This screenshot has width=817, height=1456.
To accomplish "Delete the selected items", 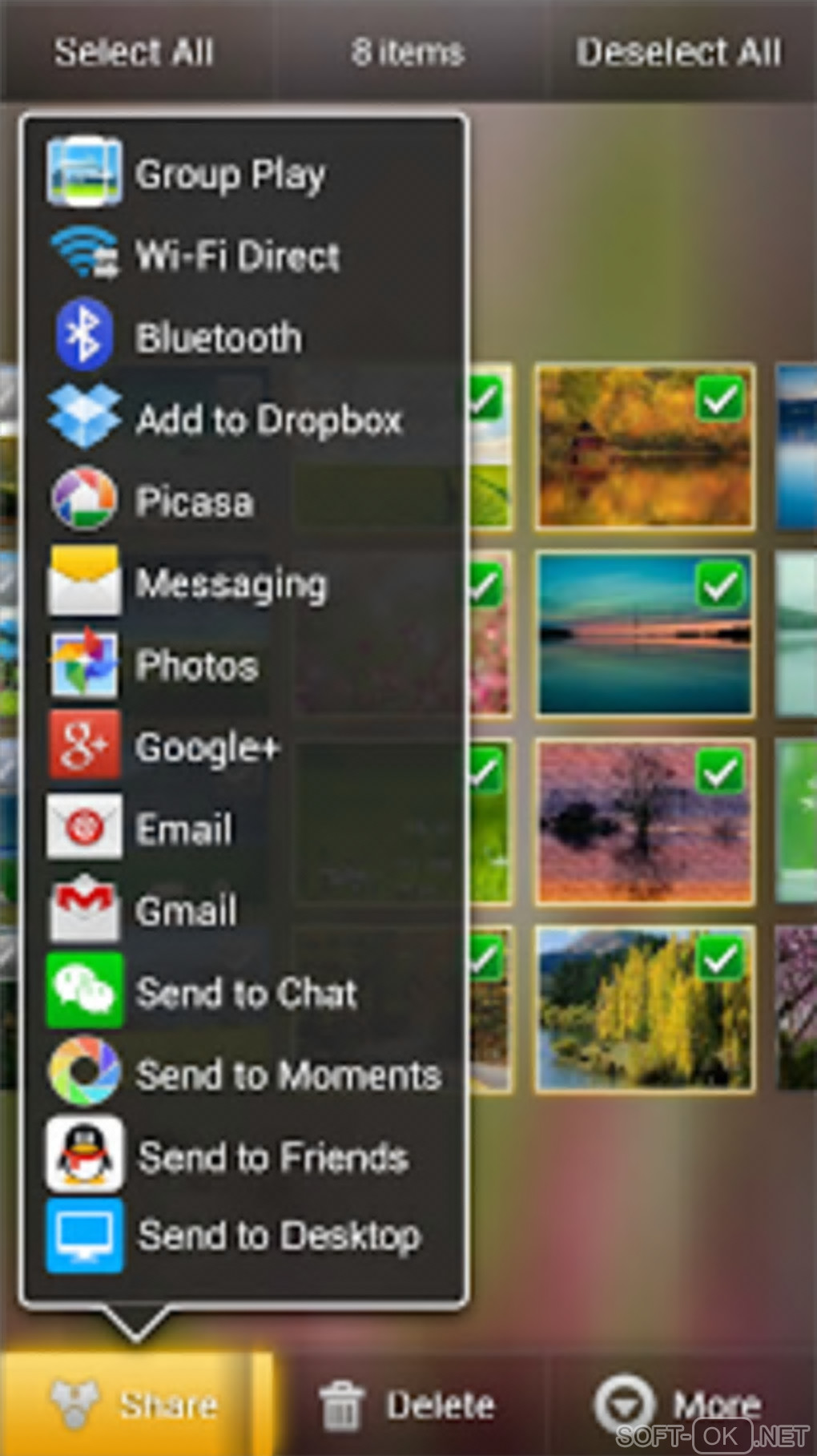I will point(408,1406).
